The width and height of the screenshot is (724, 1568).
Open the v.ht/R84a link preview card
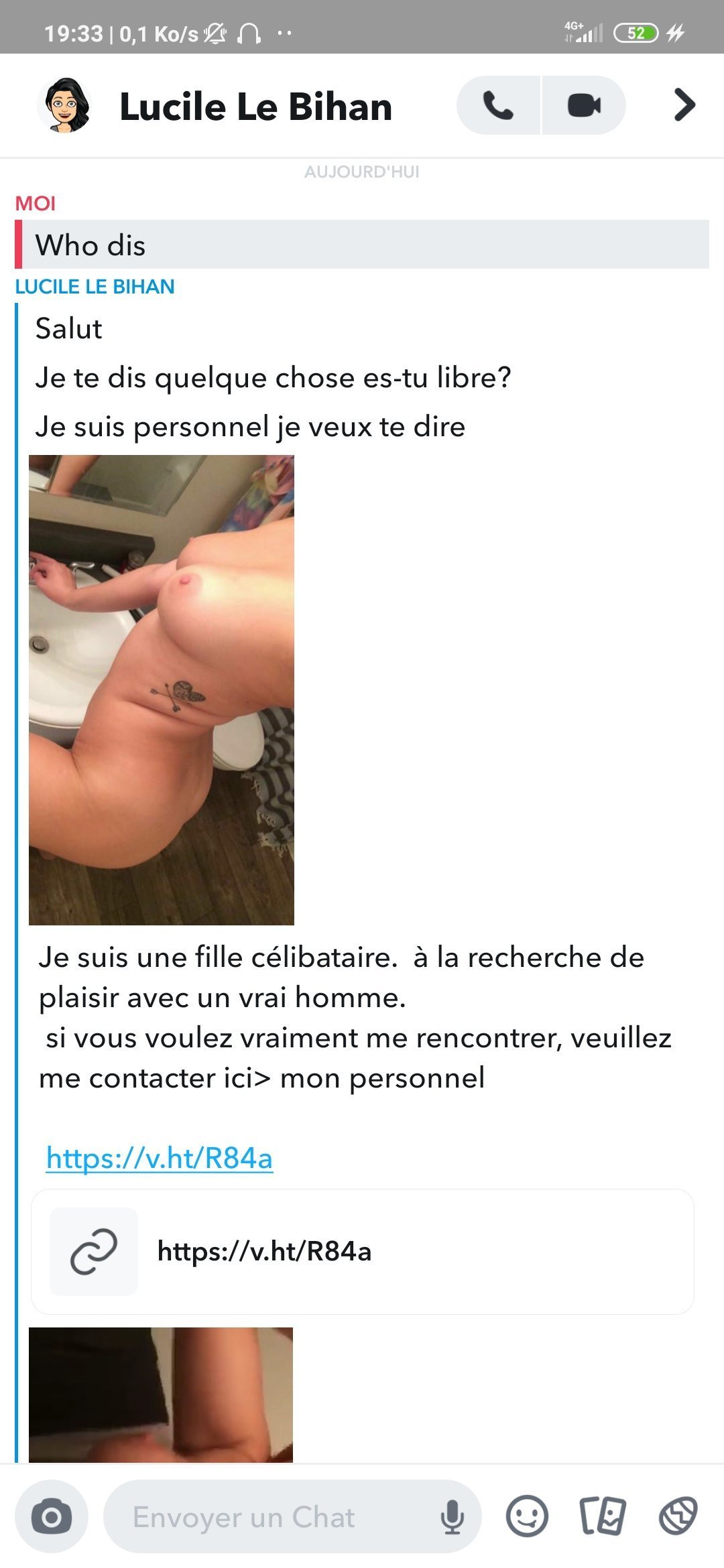click(x=362, y=1251)
